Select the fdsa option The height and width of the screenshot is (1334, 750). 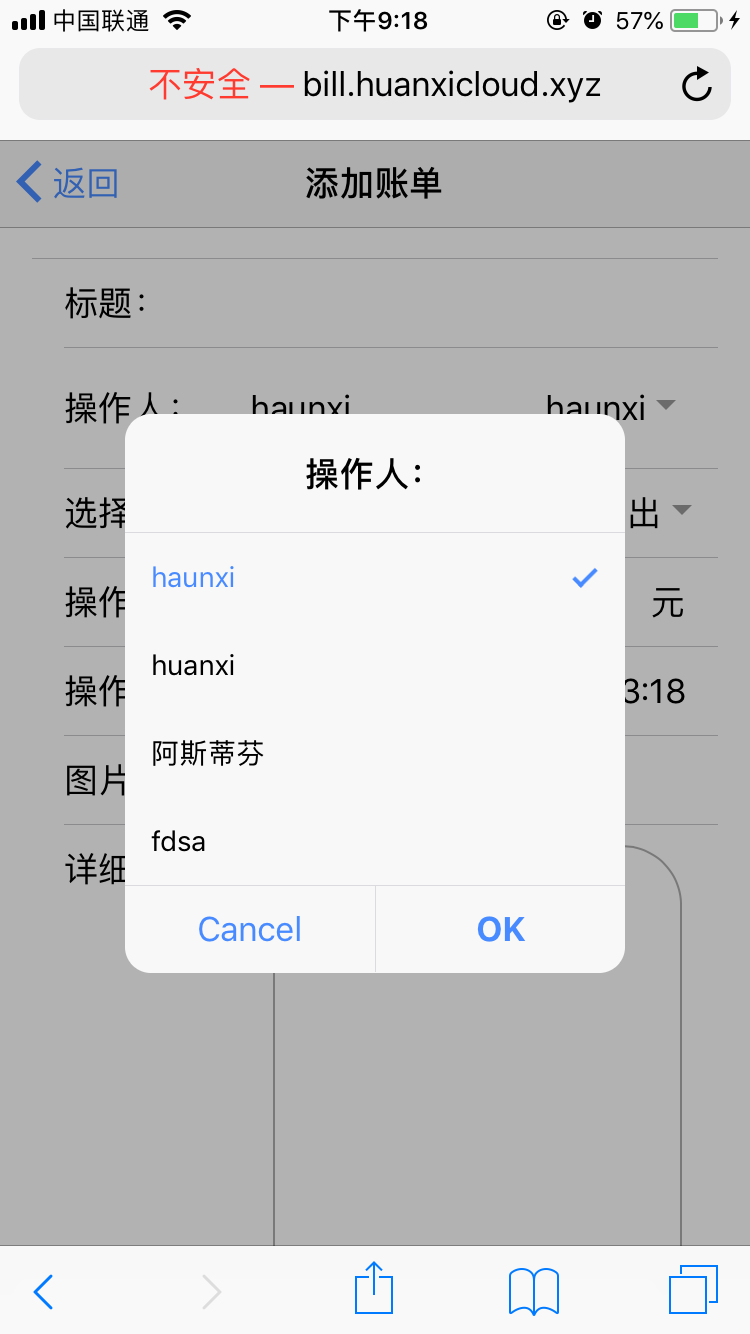coord(375,841)
